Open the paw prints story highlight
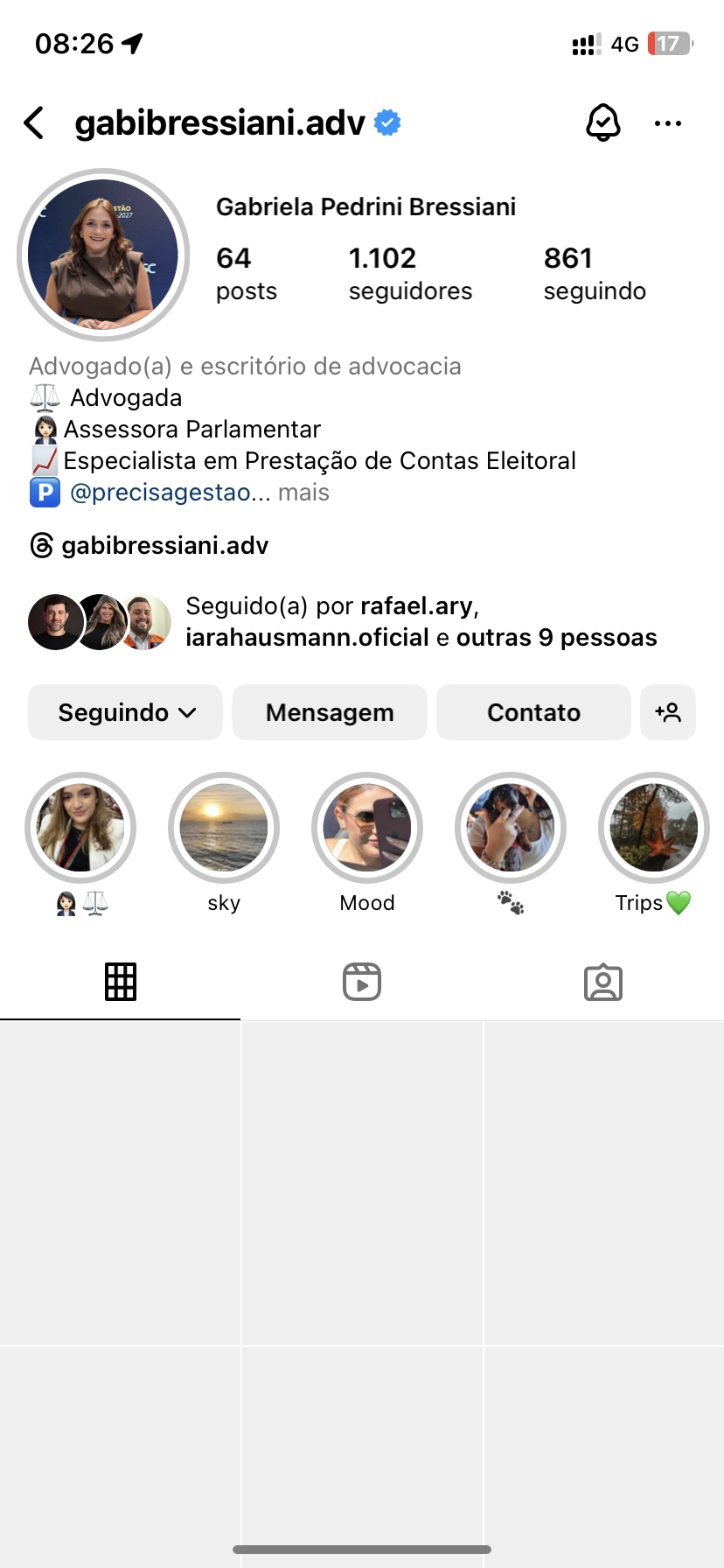Image resolution: width=724 pixels, height=1568 pixels. click(x=511, y=829)
